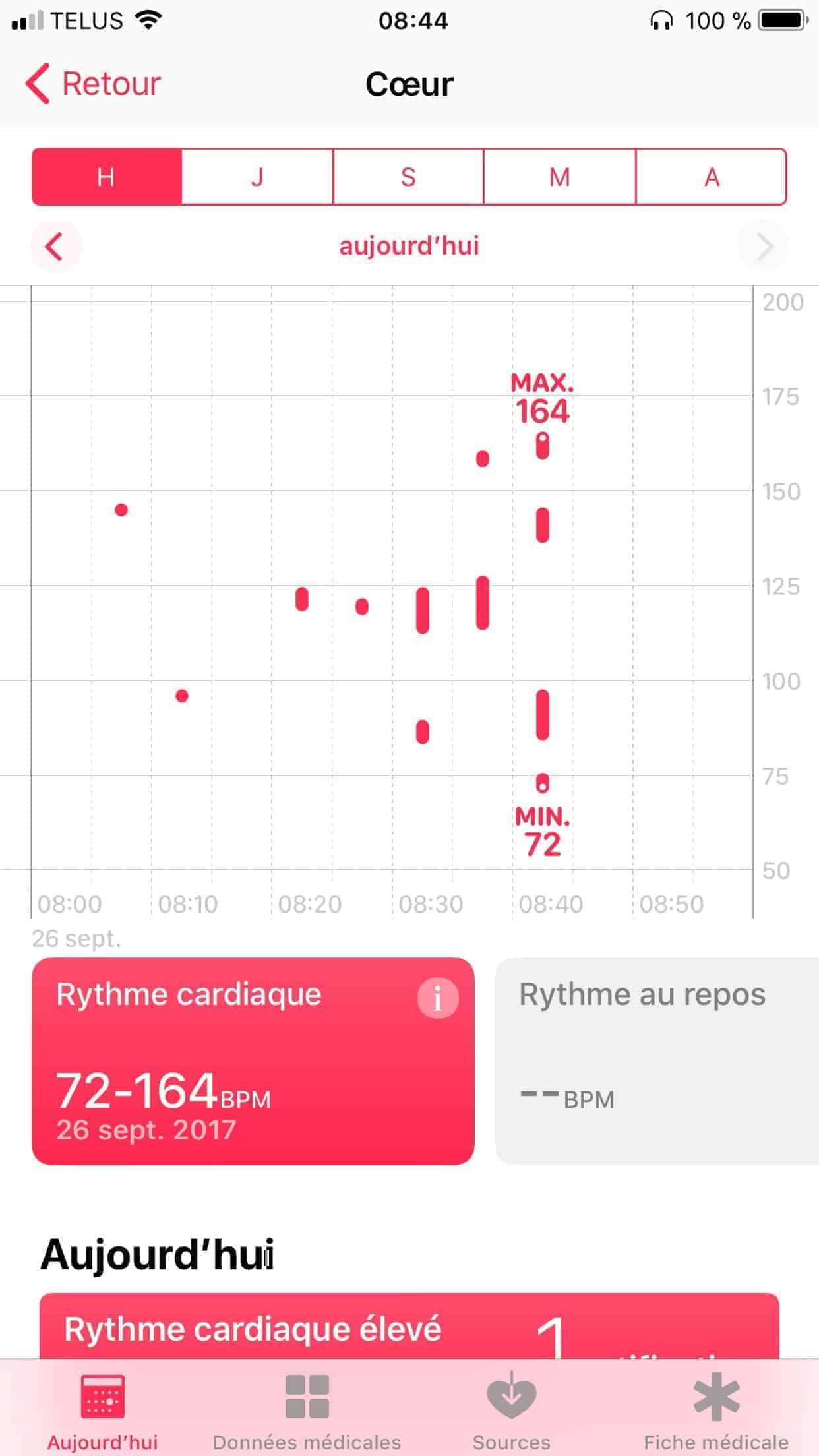
Task: Select the H hourly view segment
Action: (x=107, y=177)
